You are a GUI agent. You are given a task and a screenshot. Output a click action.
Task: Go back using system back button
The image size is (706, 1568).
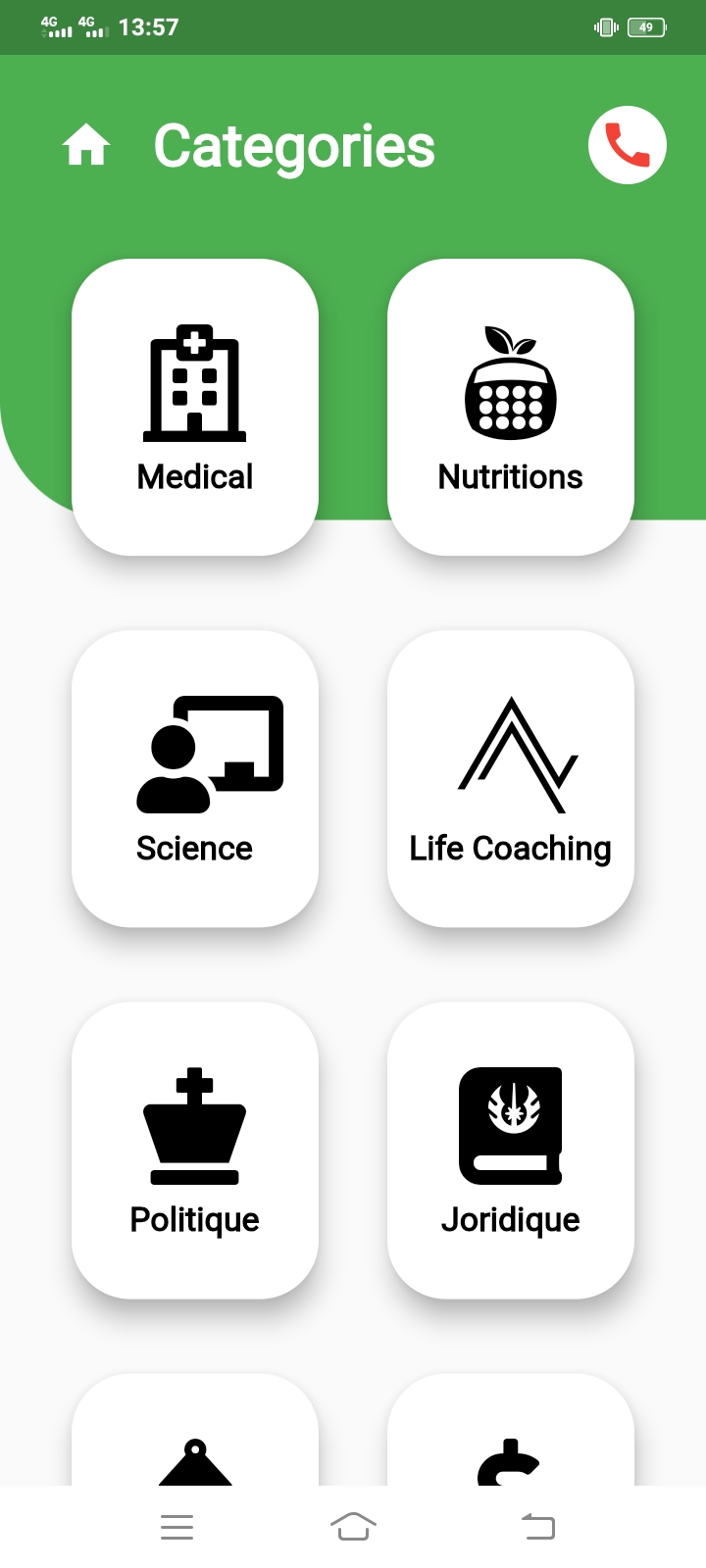(x=537, y=1527)
